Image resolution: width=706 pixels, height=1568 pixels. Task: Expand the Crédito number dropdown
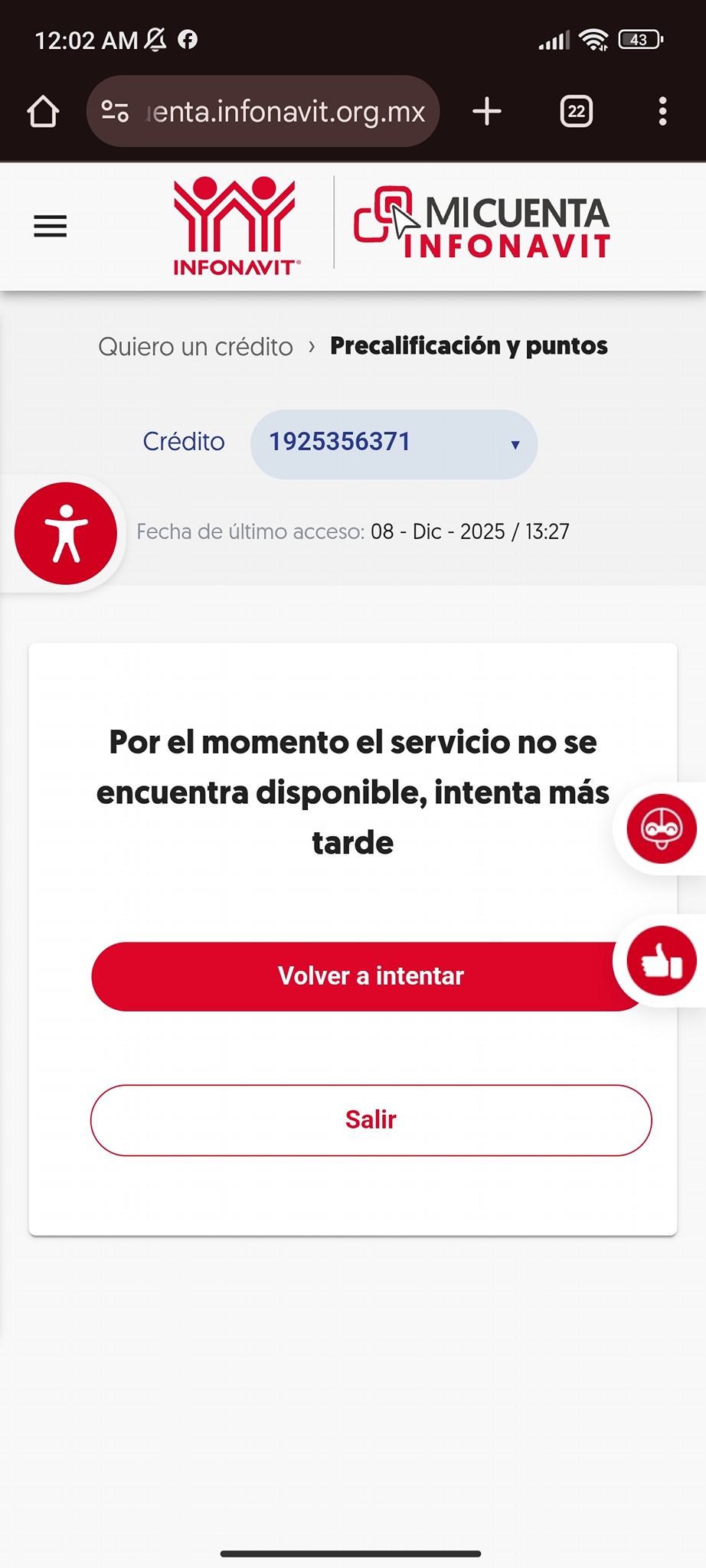pyautogui.click(x=394, y=444)
